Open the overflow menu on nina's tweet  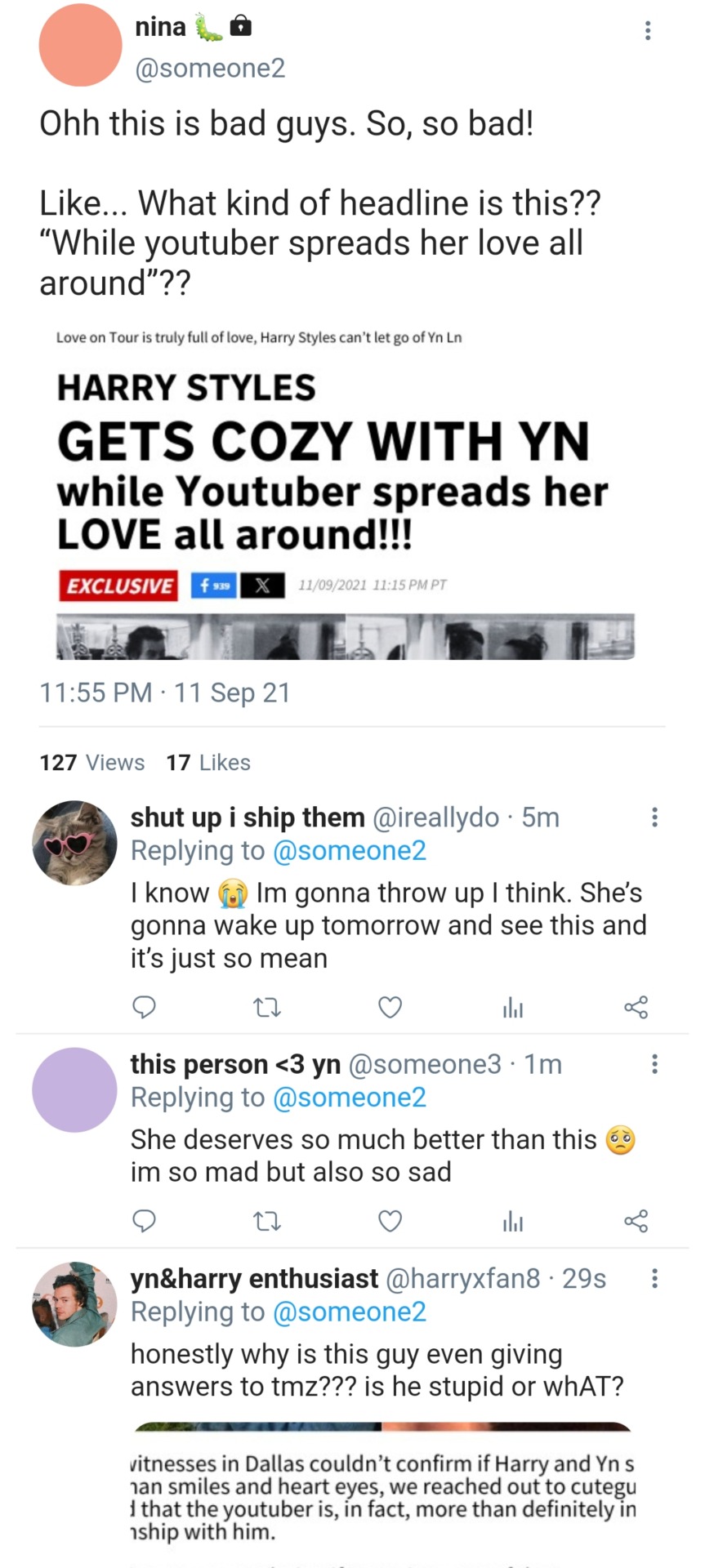click(x=648, y=31)
